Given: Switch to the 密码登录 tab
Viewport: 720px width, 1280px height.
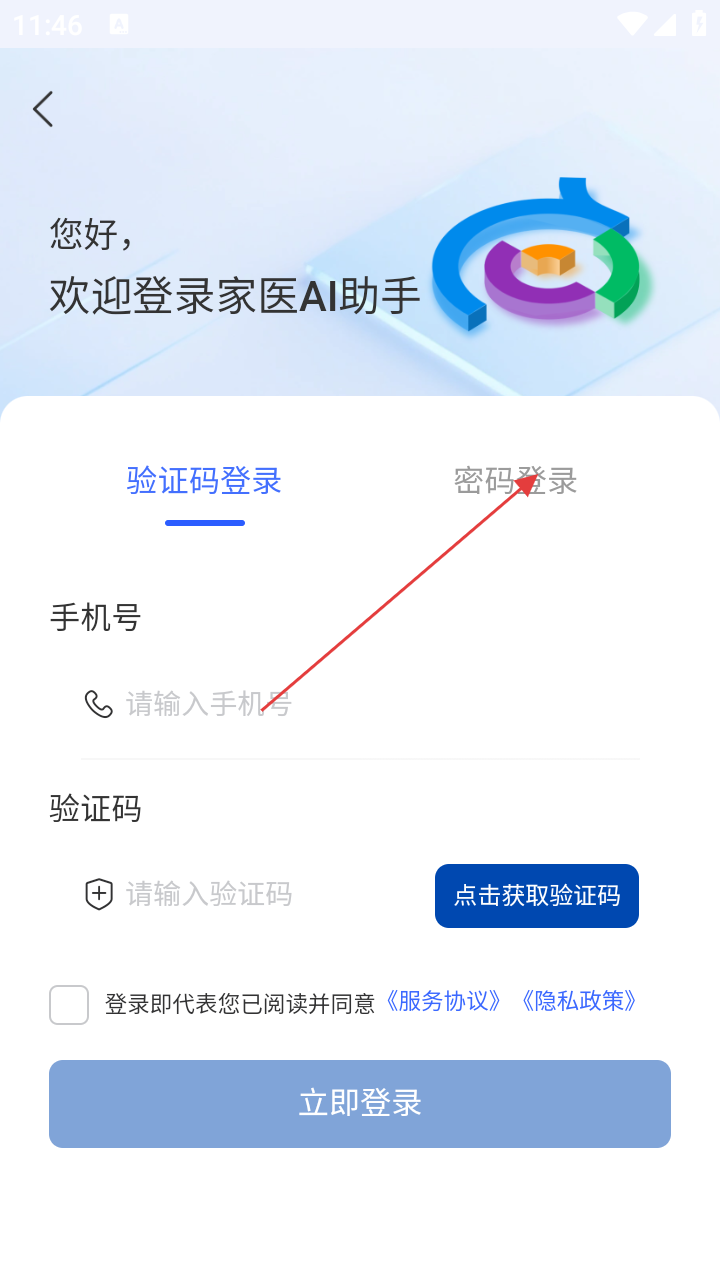Looking at the screenshot, I should coord(515,481).
